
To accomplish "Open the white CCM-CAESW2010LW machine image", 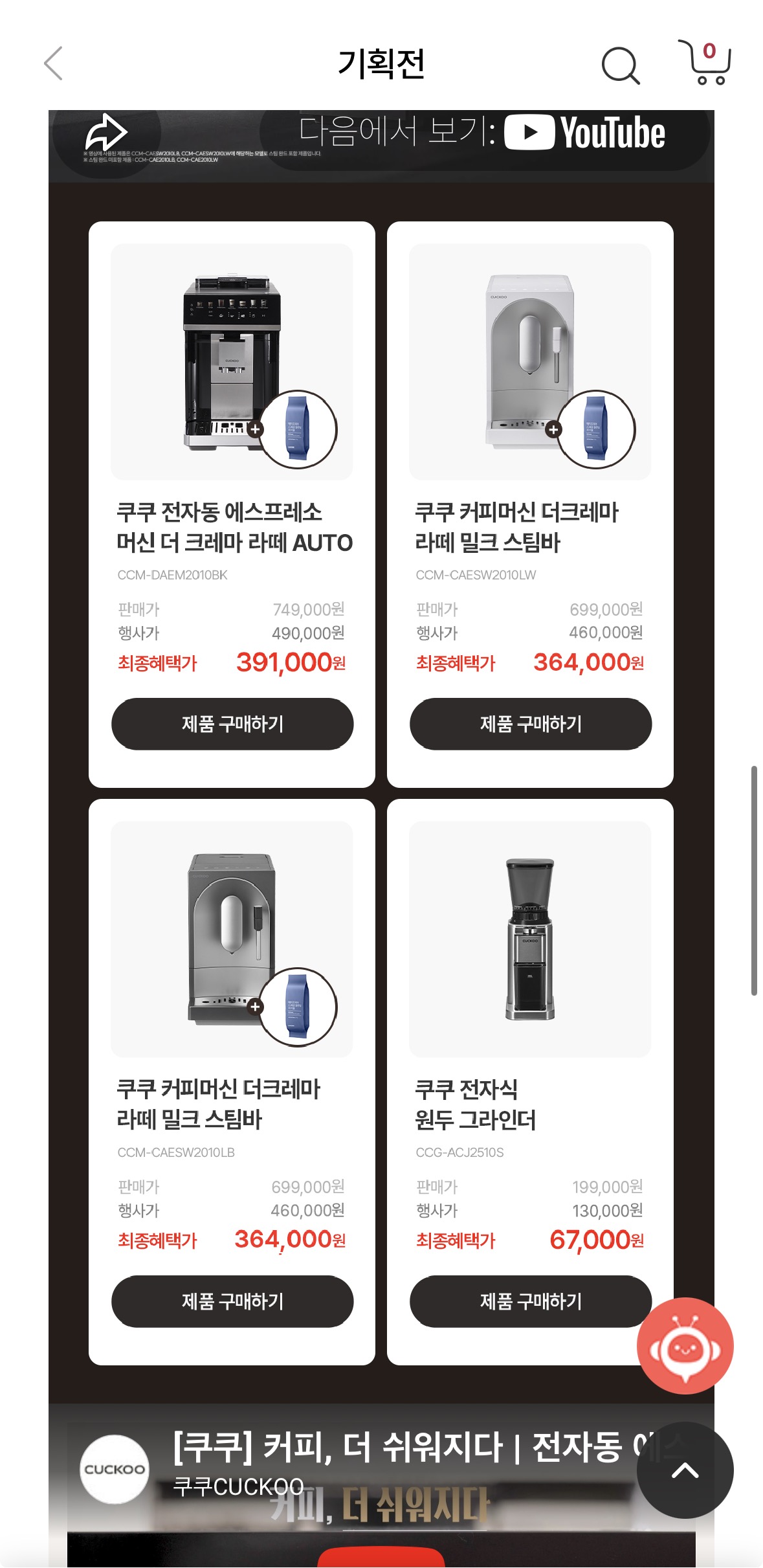I will pos(530,361).
